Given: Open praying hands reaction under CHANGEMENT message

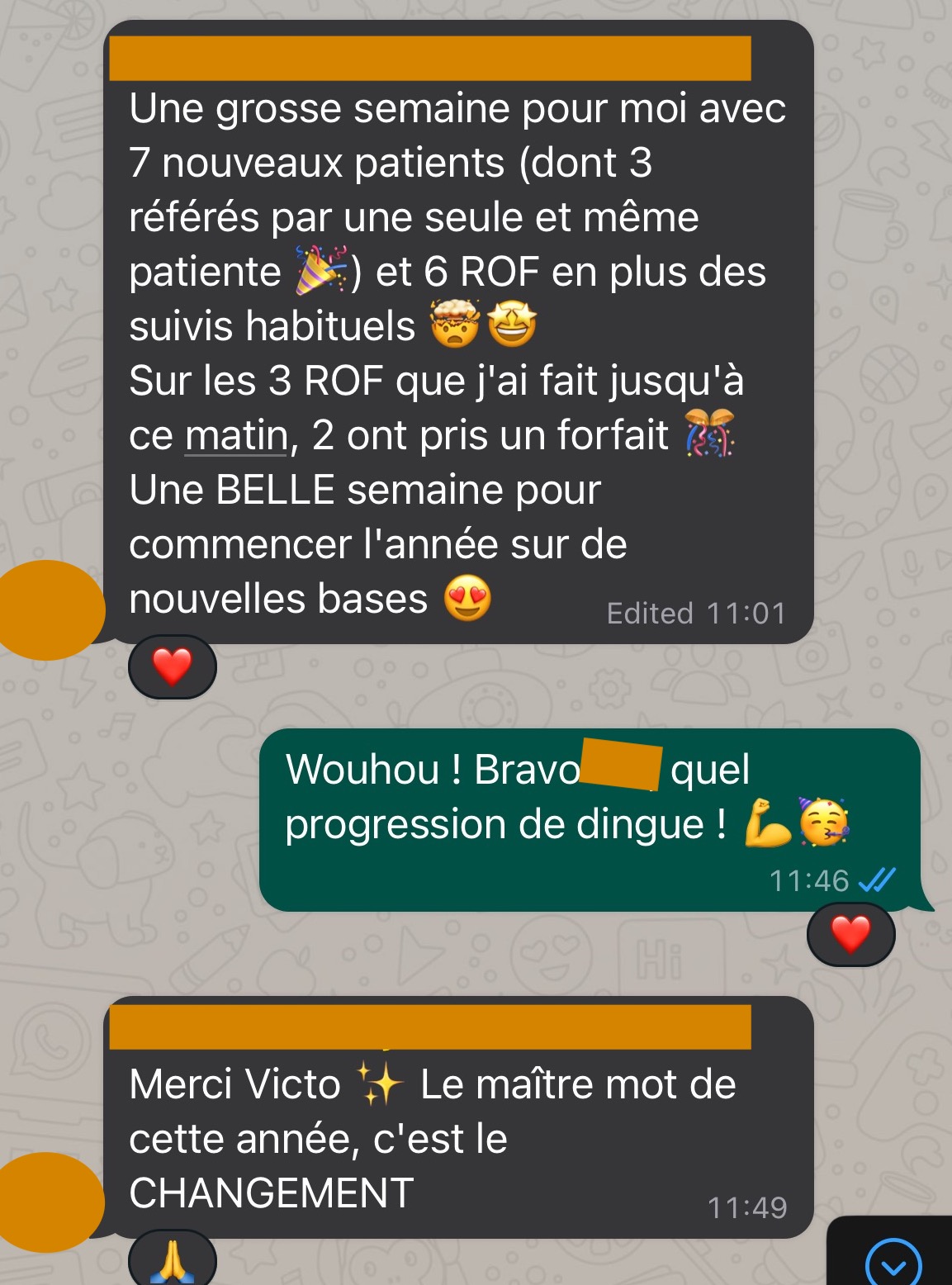Looking at the screenshot, I should pyautogui.click(x=172, y=1262).
